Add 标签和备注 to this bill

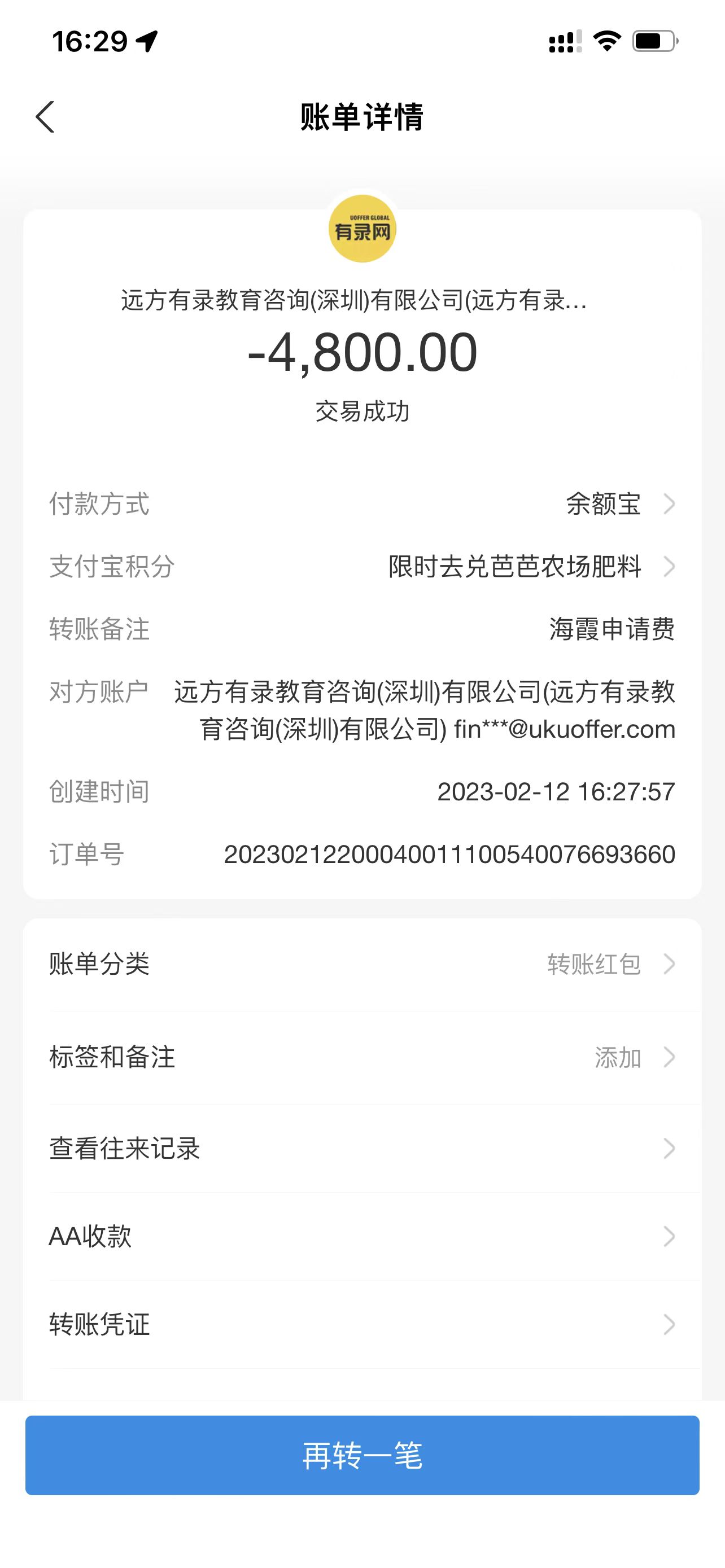pyautogui.click(x=362, y=1057)
